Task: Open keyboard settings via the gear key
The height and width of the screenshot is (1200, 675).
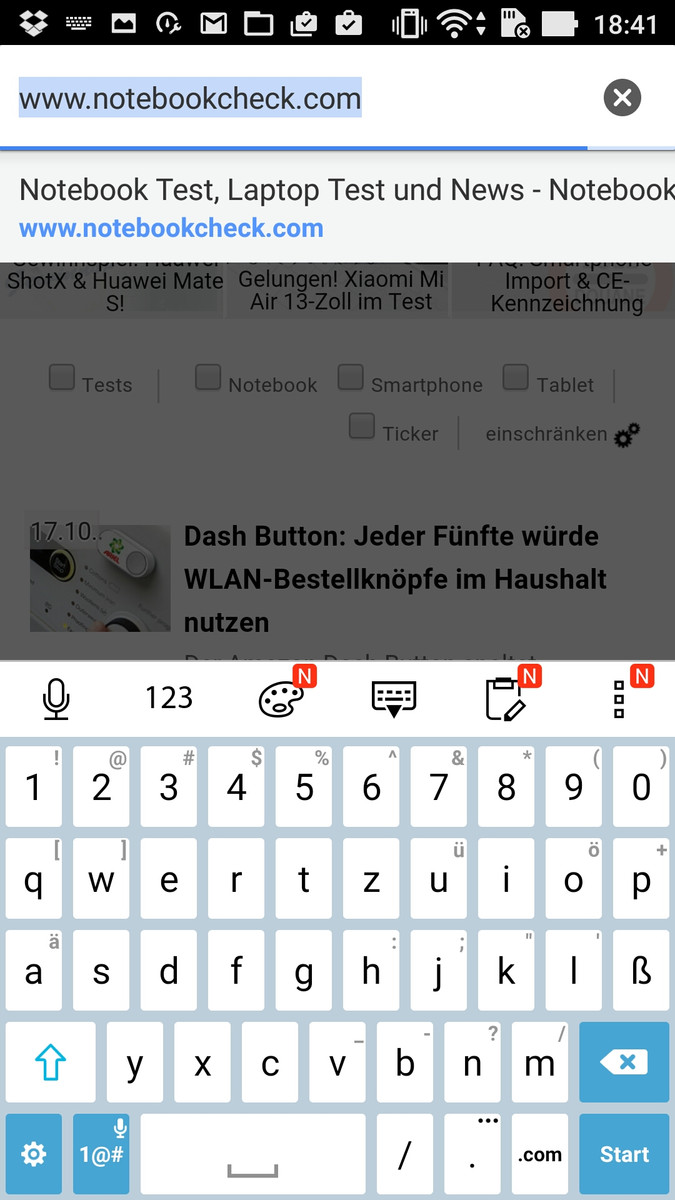Action: [x=33, y=1154]
